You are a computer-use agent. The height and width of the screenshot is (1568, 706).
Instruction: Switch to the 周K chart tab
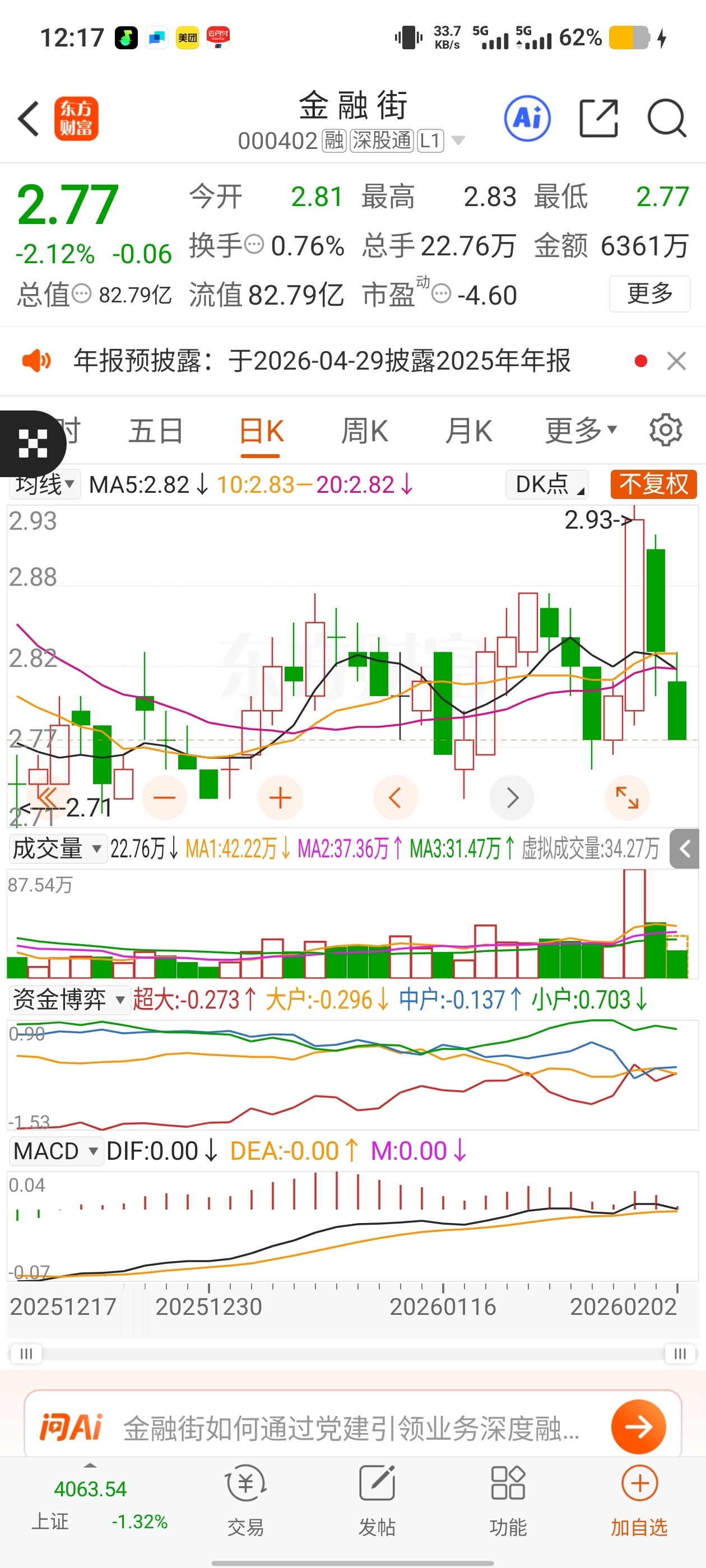tap(364, 432)
